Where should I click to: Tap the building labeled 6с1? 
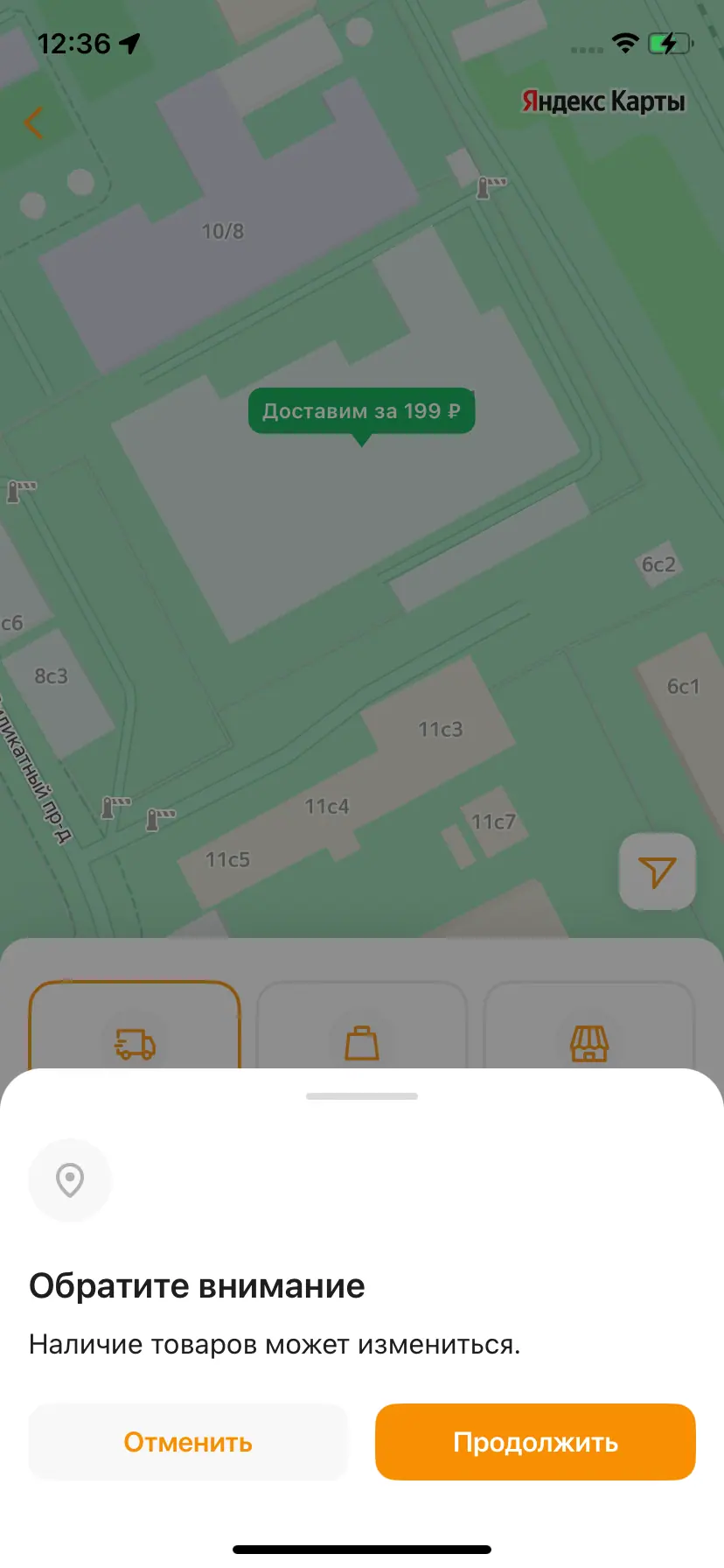(x=682, y=685)
